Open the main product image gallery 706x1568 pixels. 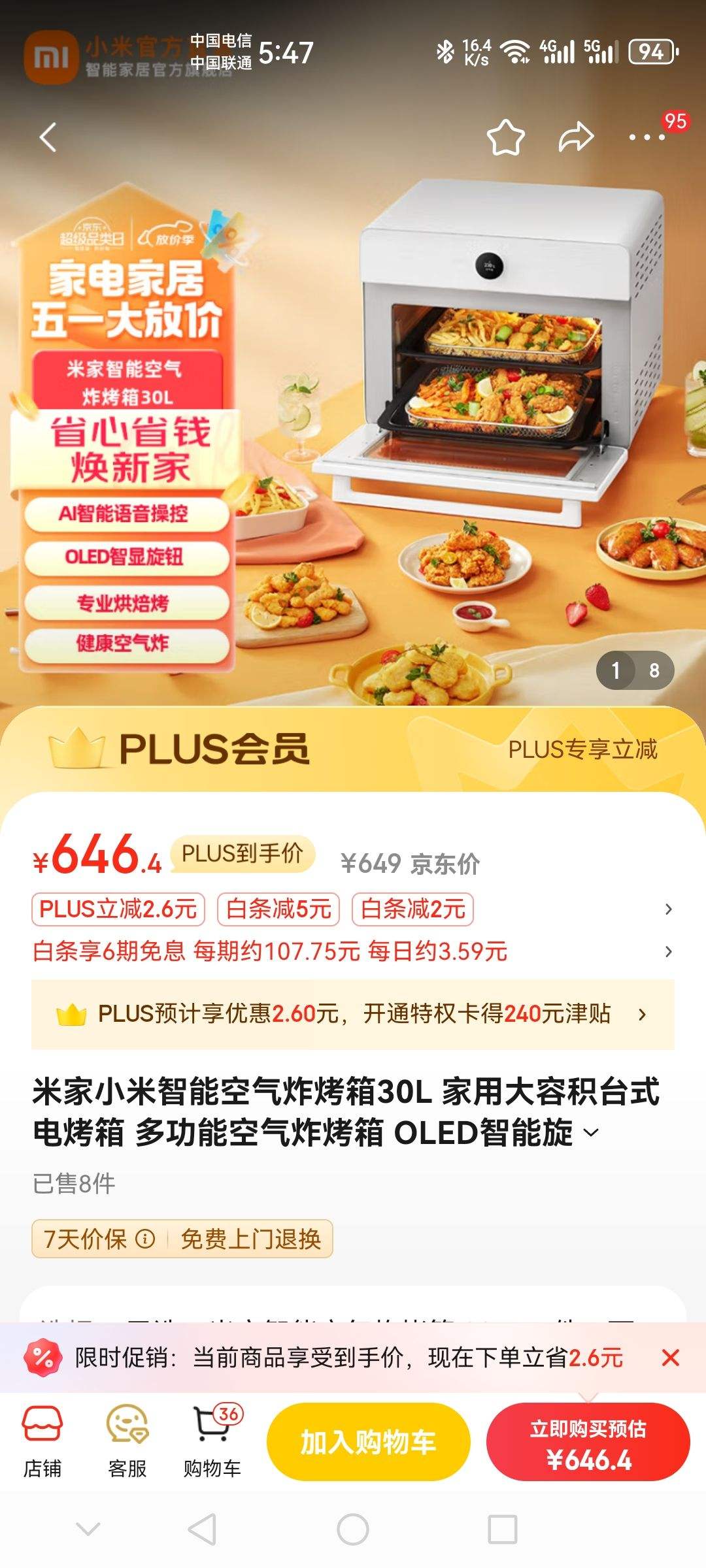[x=353, y=418]
